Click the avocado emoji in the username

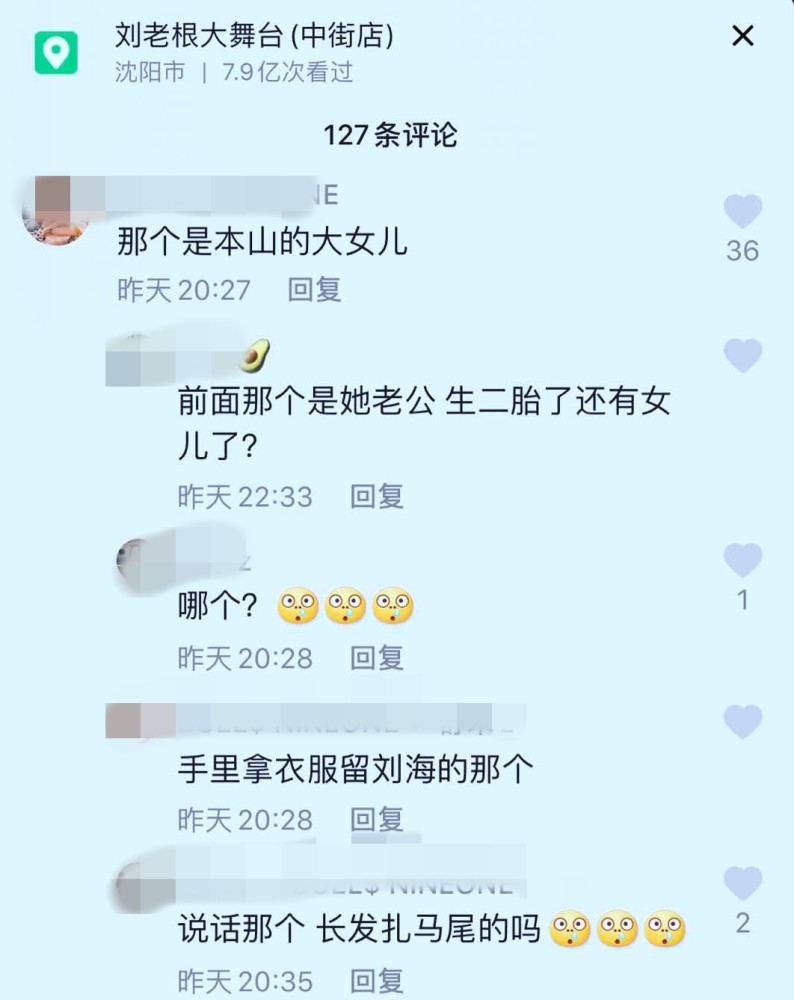click(x=249, y=352)
